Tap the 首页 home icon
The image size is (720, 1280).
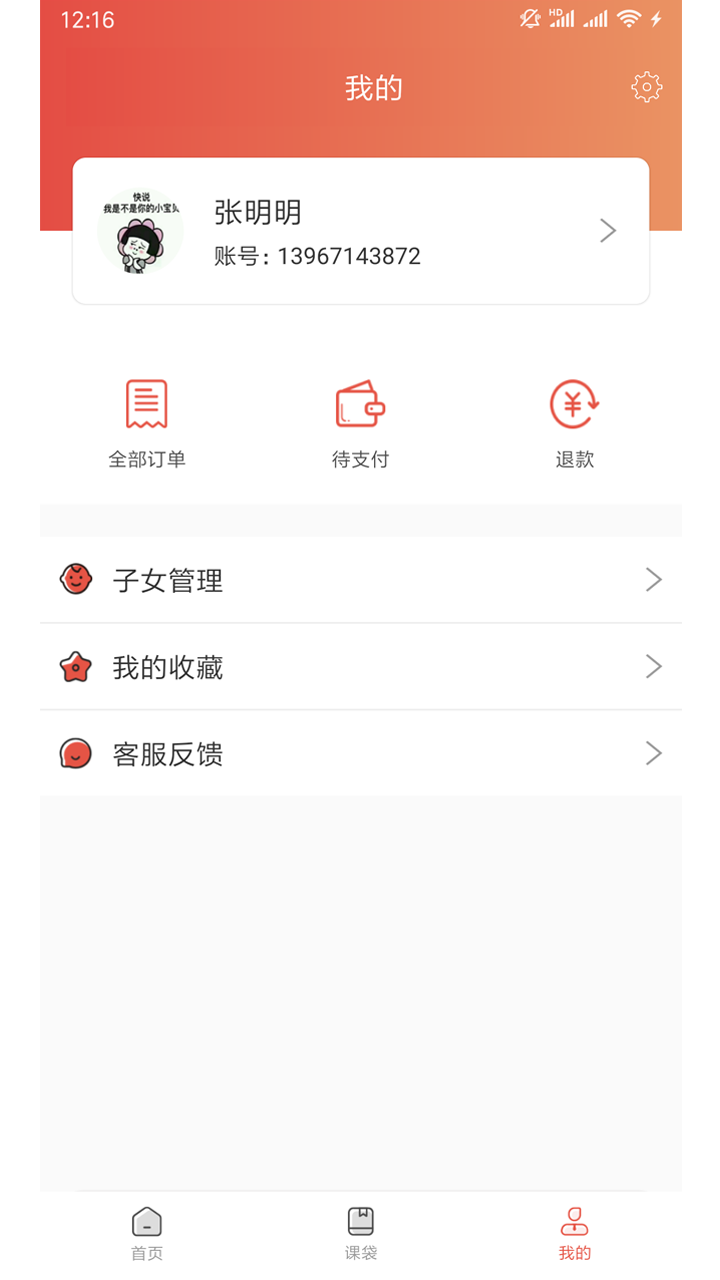[x=147, y=1220]
